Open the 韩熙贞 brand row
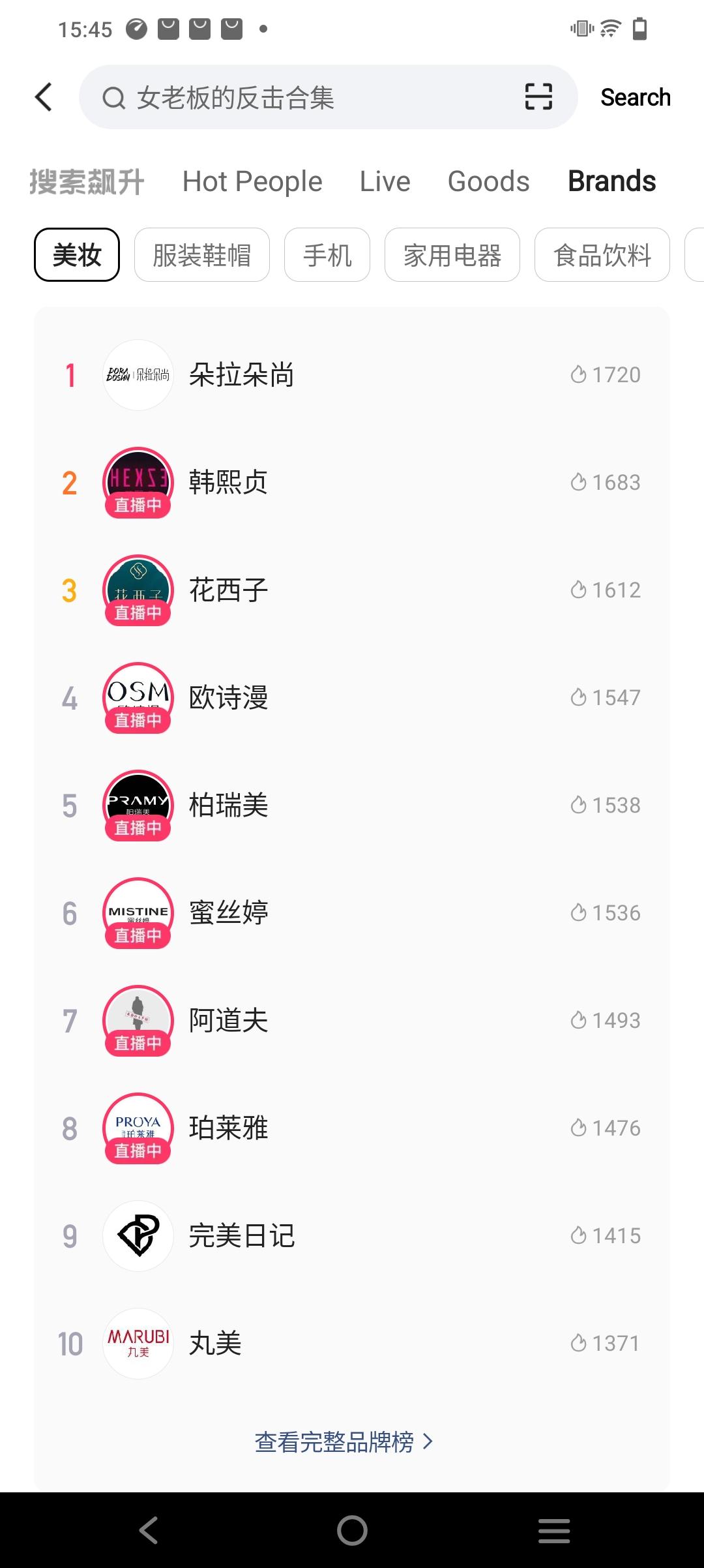This screenshot has width=704, height=1568. 352,483
